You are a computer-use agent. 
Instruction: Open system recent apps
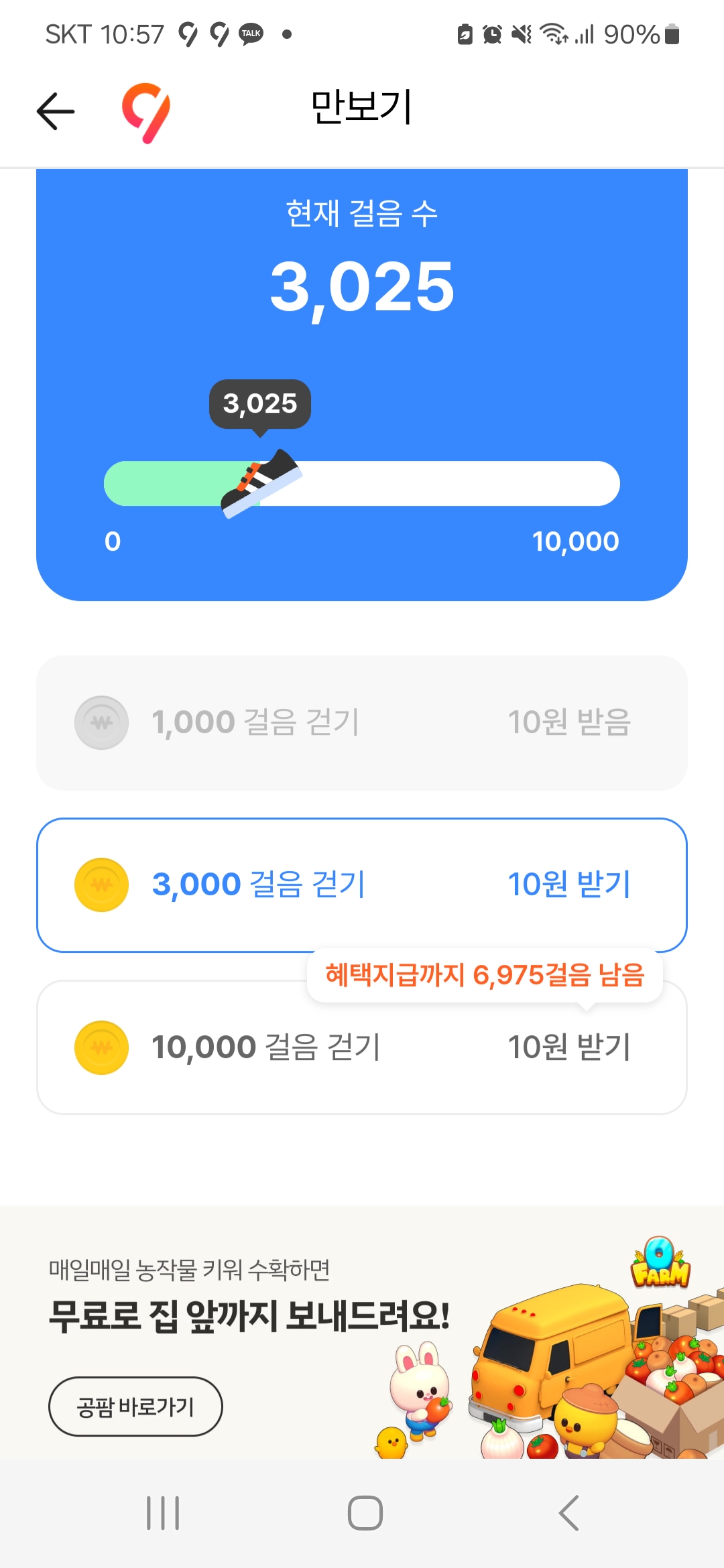tap(163, 1513)
